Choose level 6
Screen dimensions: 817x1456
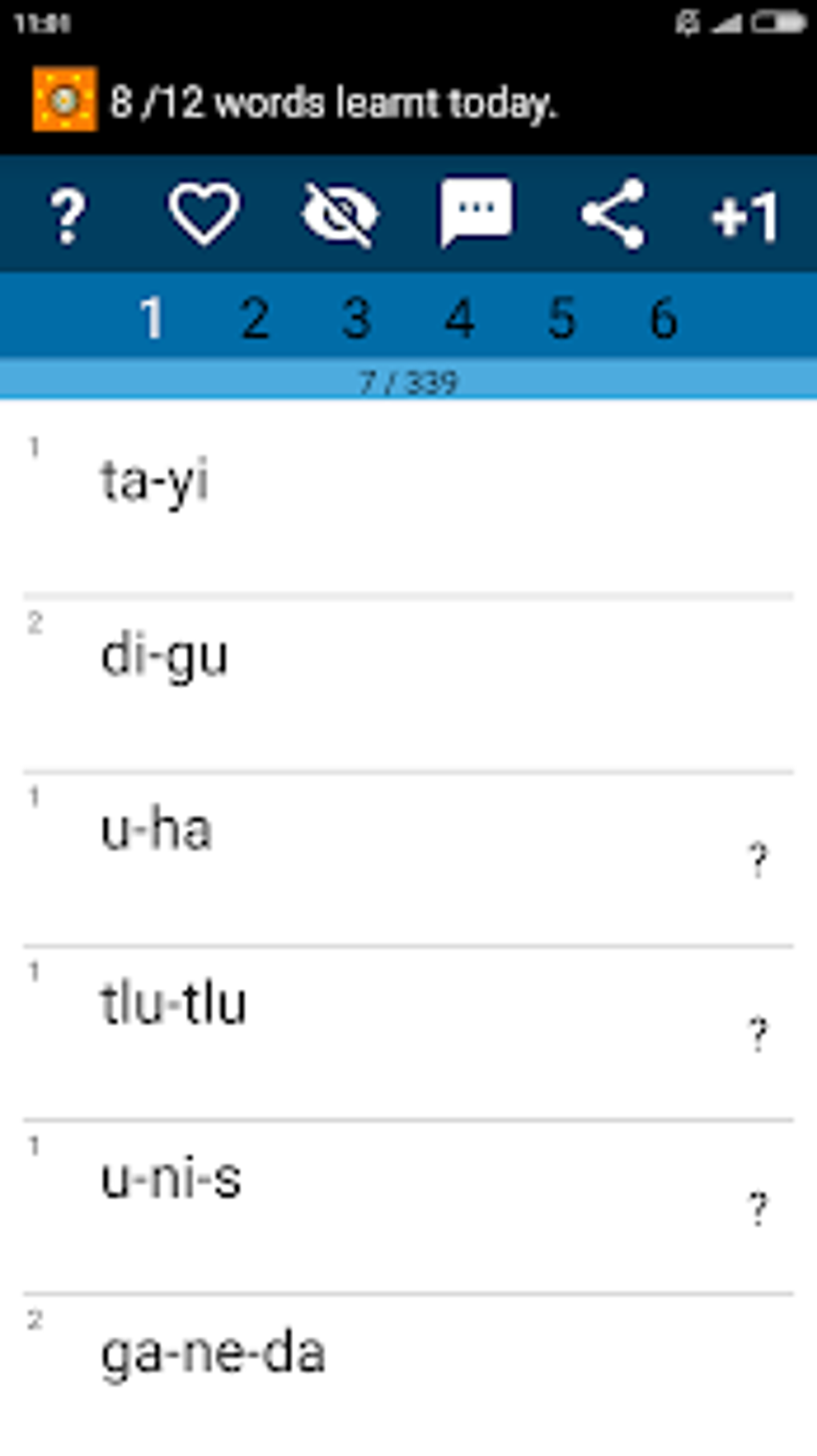tap(664, 318)
